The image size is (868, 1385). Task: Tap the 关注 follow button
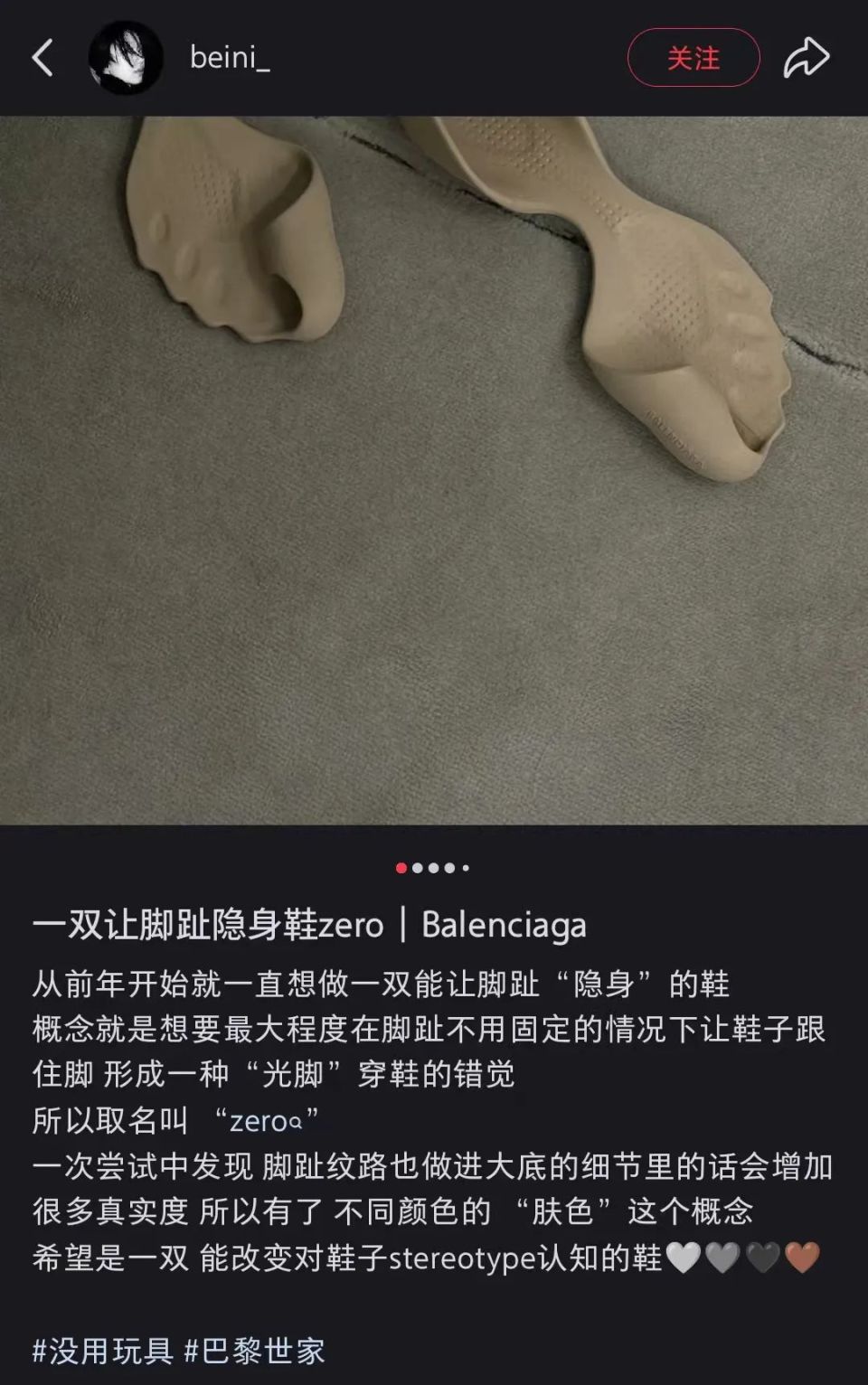(693, 57)
